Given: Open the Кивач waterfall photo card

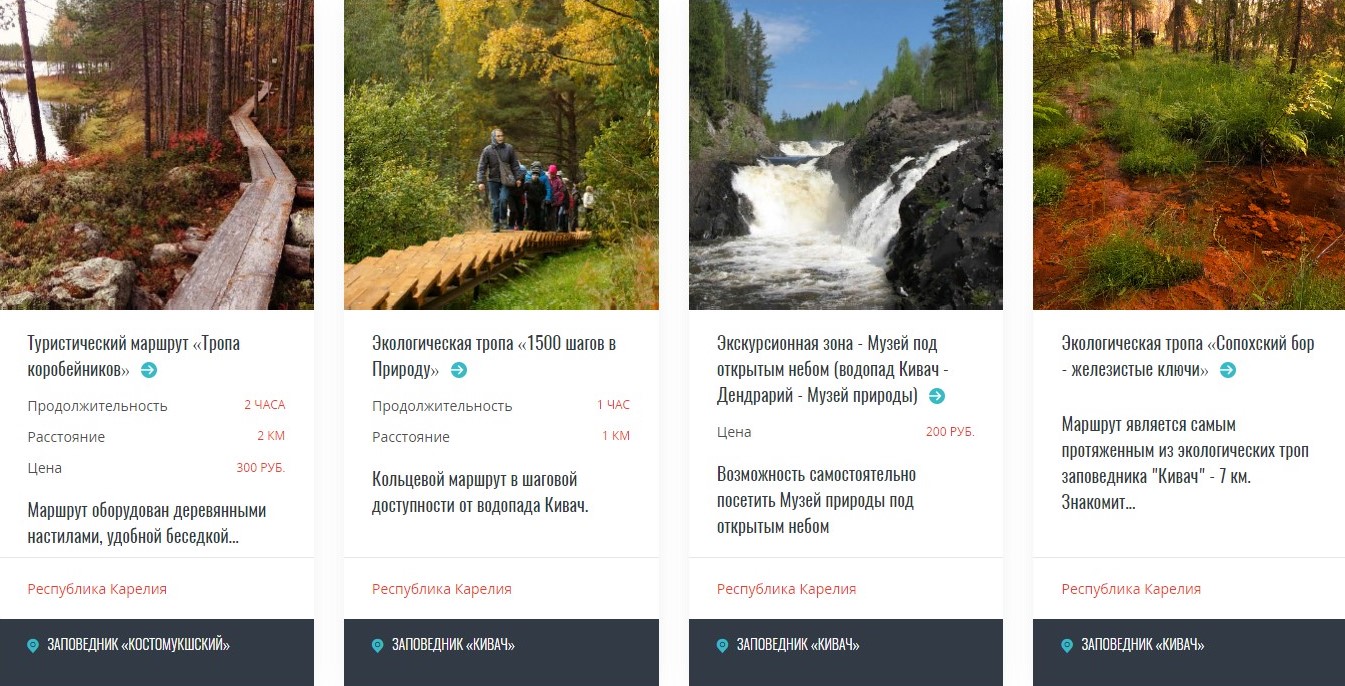Looking at the screenshot, I should point(846,154).
